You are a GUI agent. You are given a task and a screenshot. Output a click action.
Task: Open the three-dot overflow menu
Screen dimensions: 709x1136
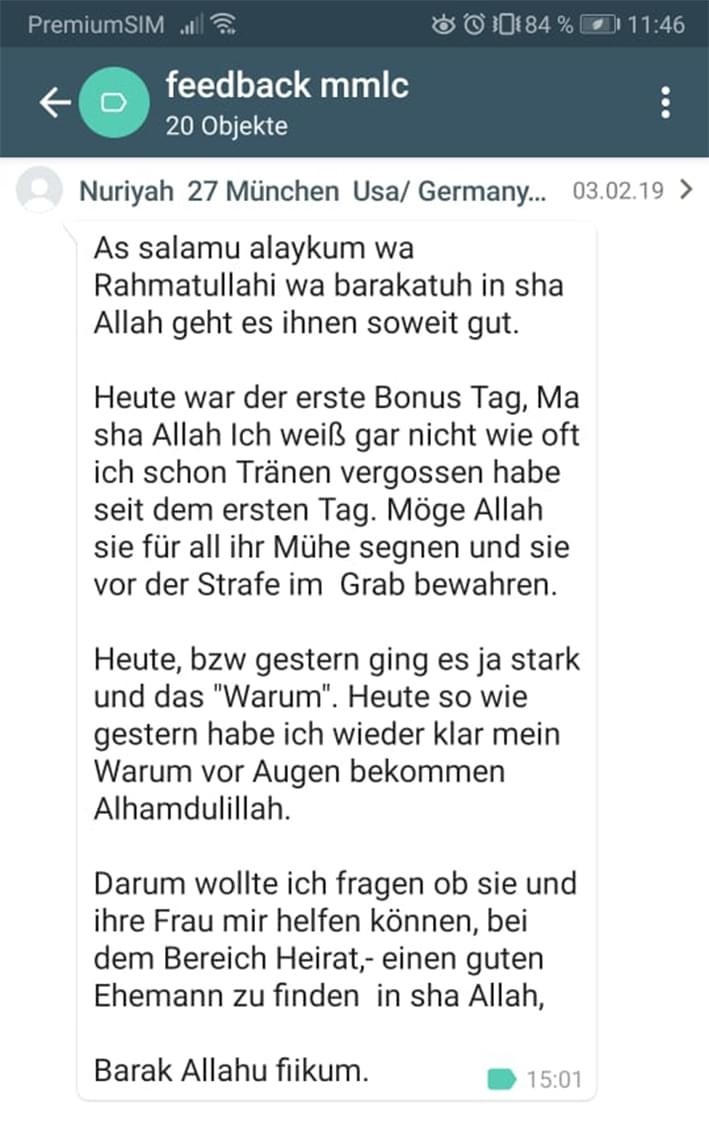(x=666, y=103)
